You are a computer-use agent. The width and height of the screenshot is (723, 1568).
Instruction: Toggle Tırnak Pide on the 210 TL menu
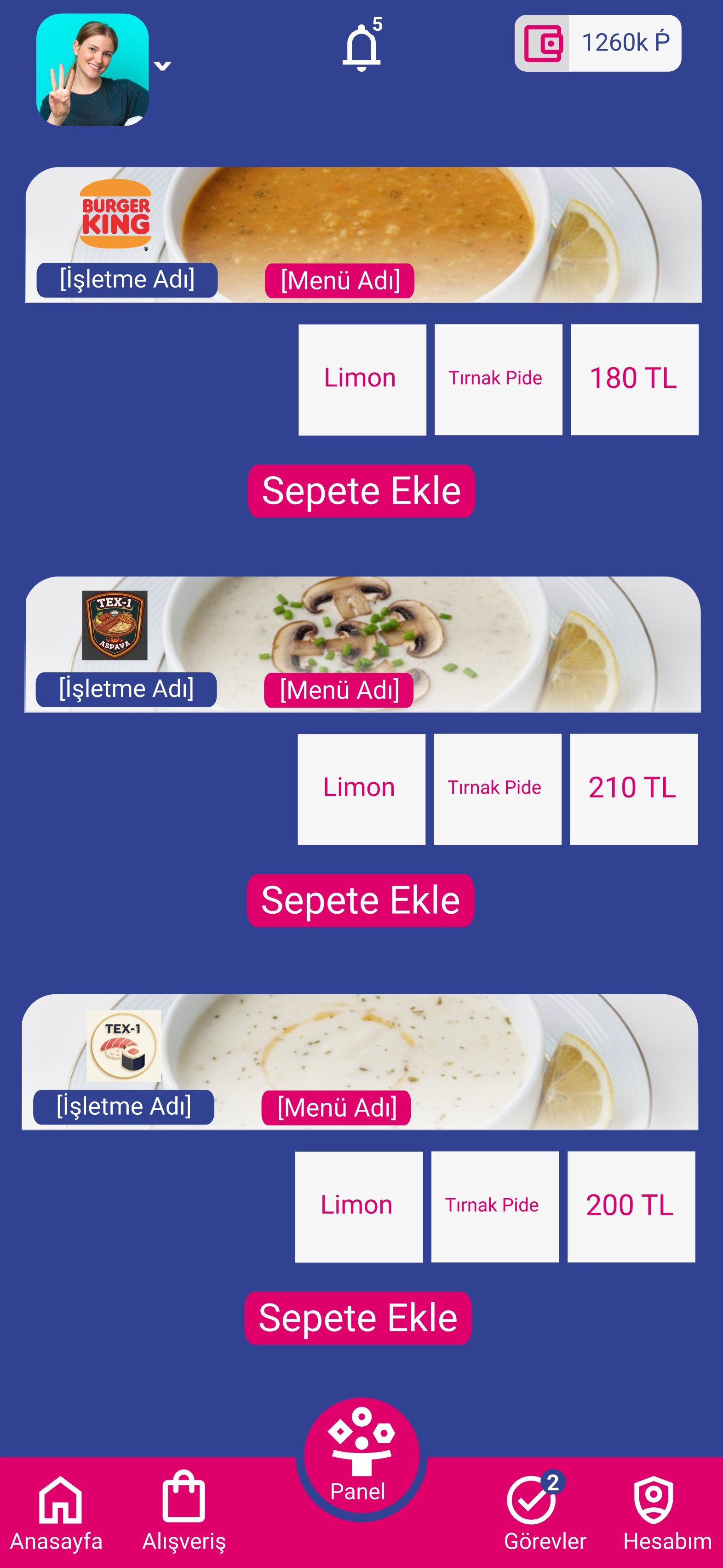pyautogui.click(x=498, y=787)
